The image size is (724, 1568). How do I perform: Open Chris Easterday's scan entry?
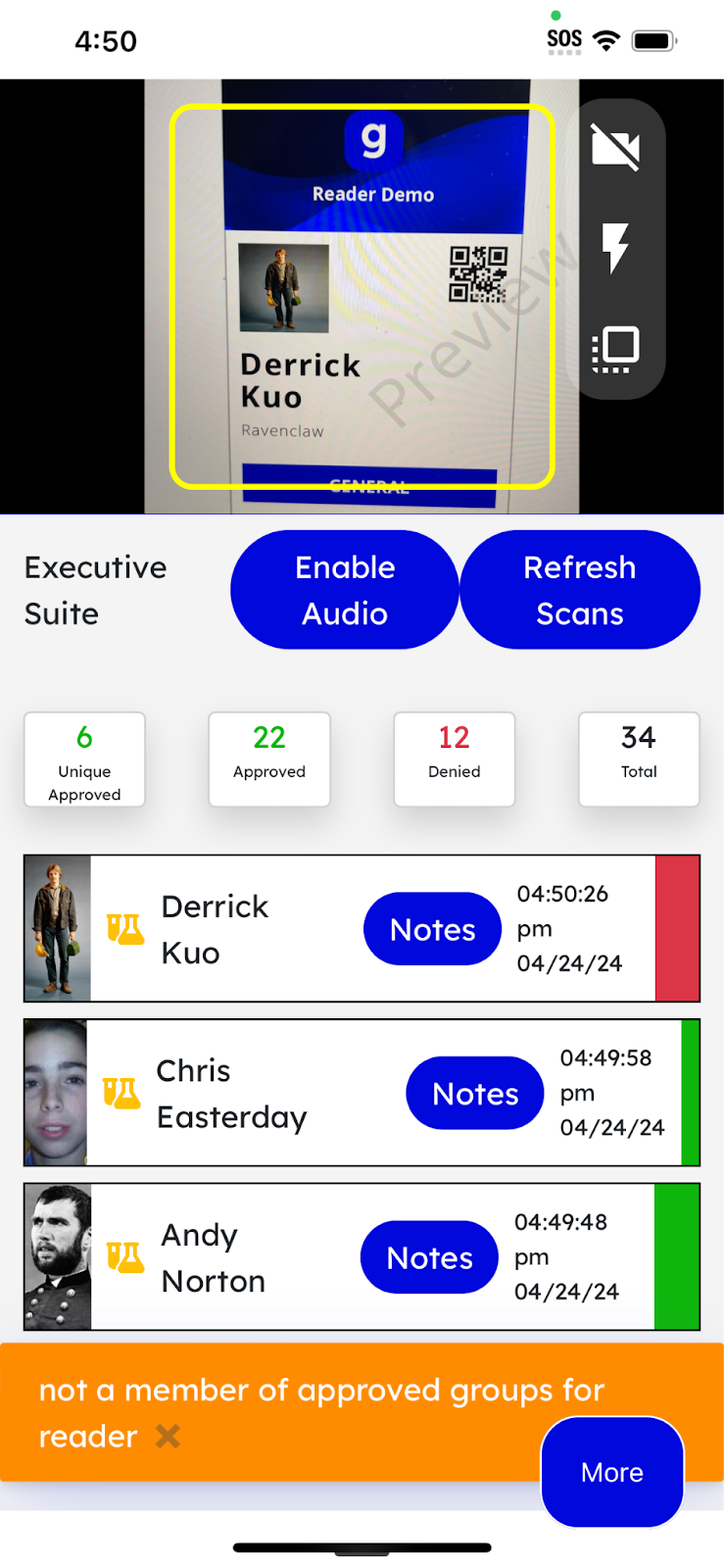click(232, 1093)
